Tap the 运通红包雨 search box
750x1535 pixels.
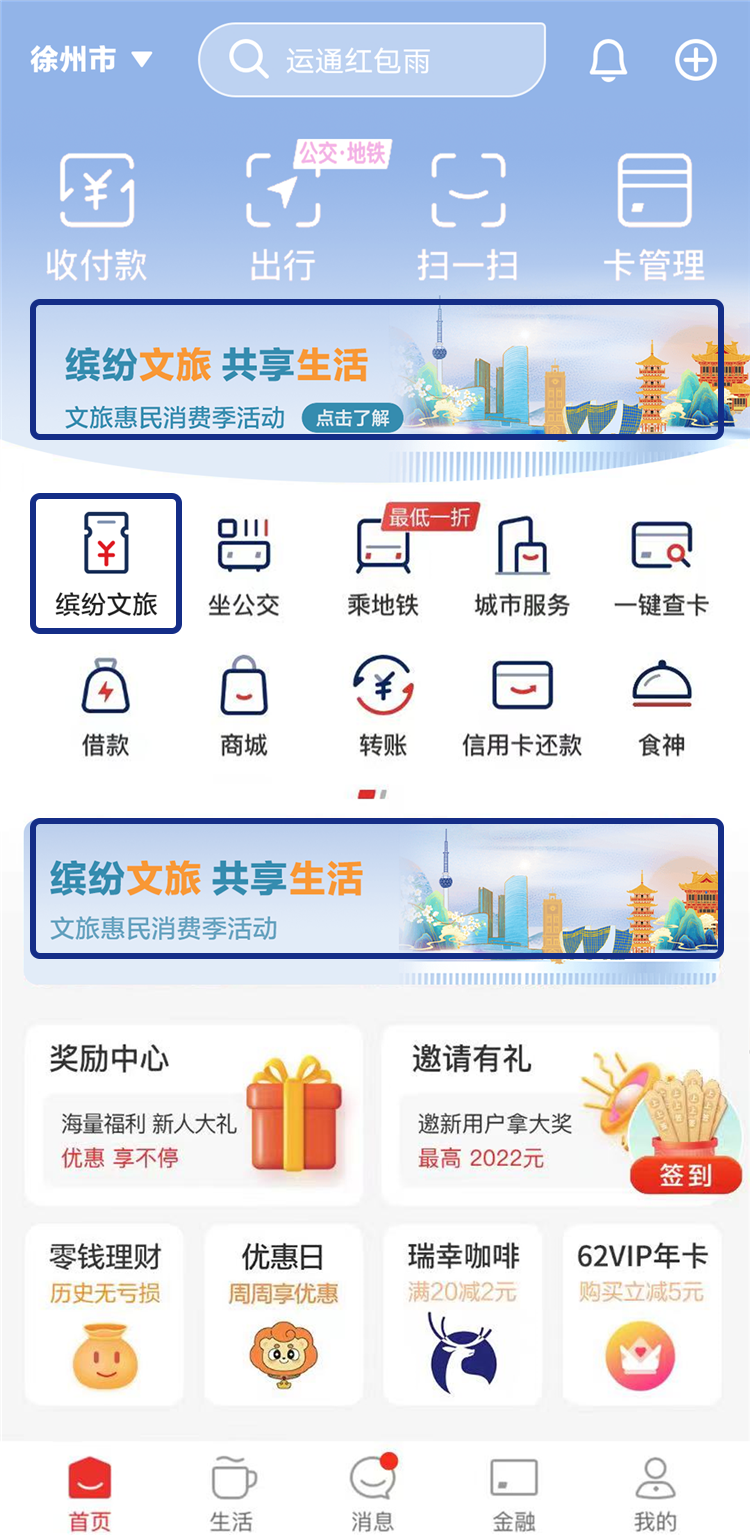pos(372,60)
